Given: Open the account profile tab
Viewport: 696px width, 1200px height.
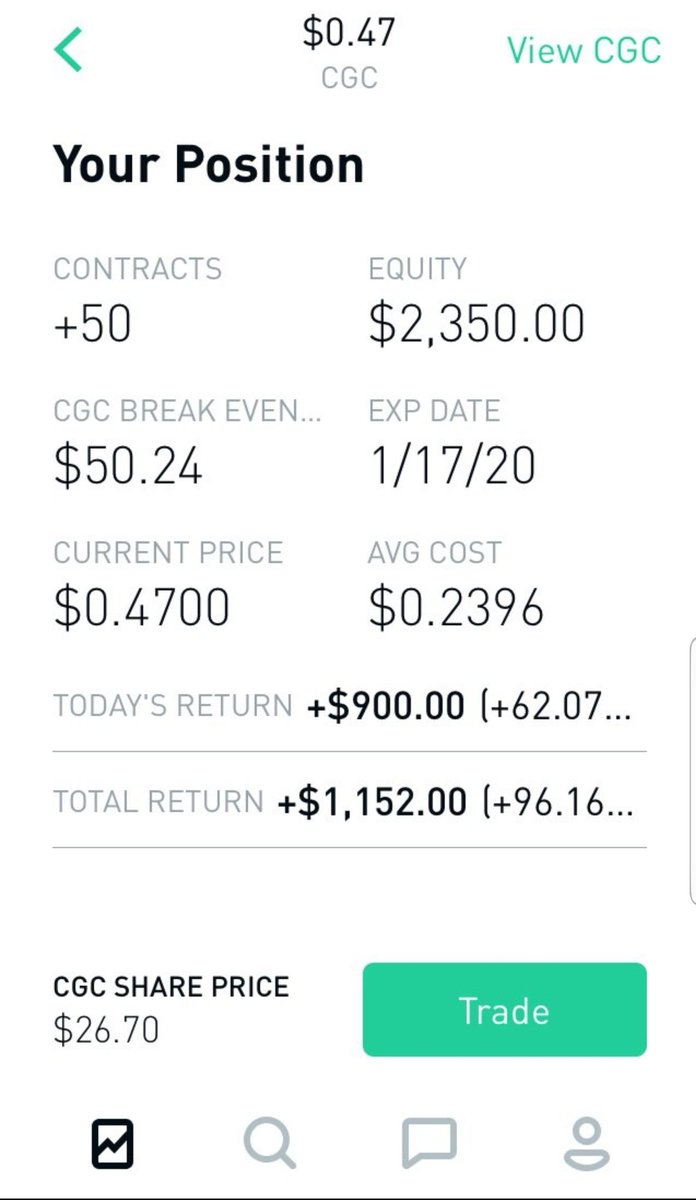Looking at the screenshot, I should [x=587, y=1142].
